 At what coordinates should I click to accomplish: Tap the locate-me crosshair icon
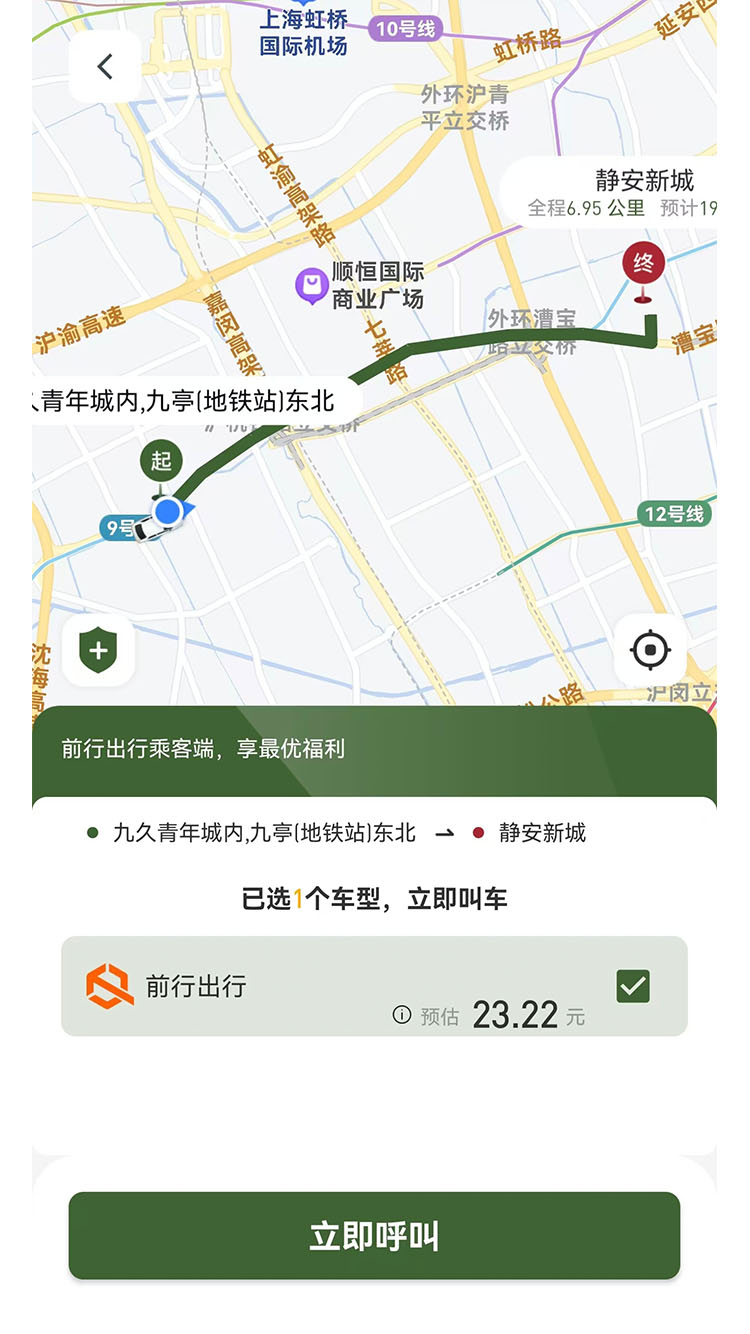click(x=651, y=650)
